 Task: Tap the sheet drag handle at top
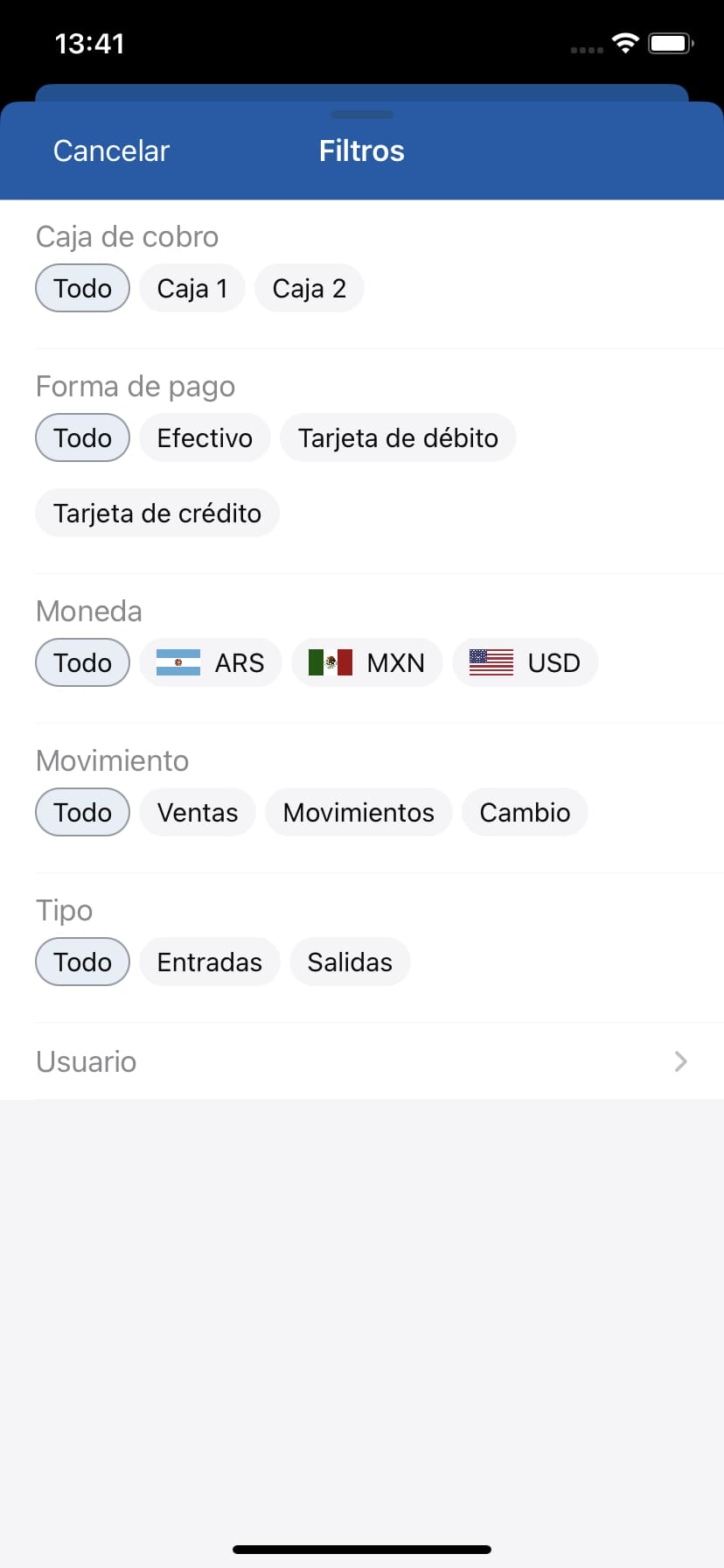coord(362,115)
